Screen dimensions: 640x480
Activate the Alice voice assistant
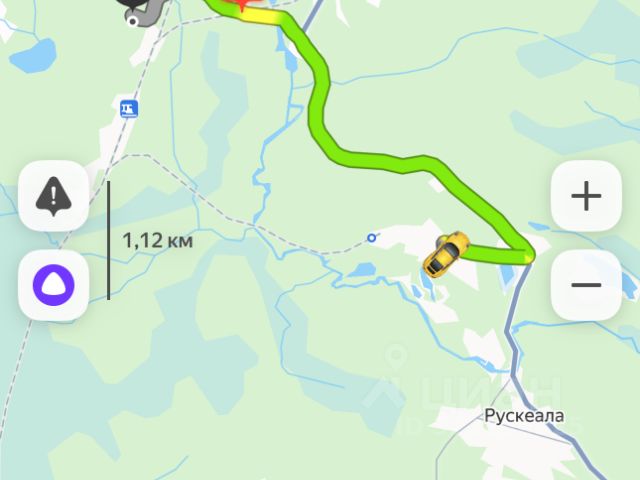54,285
